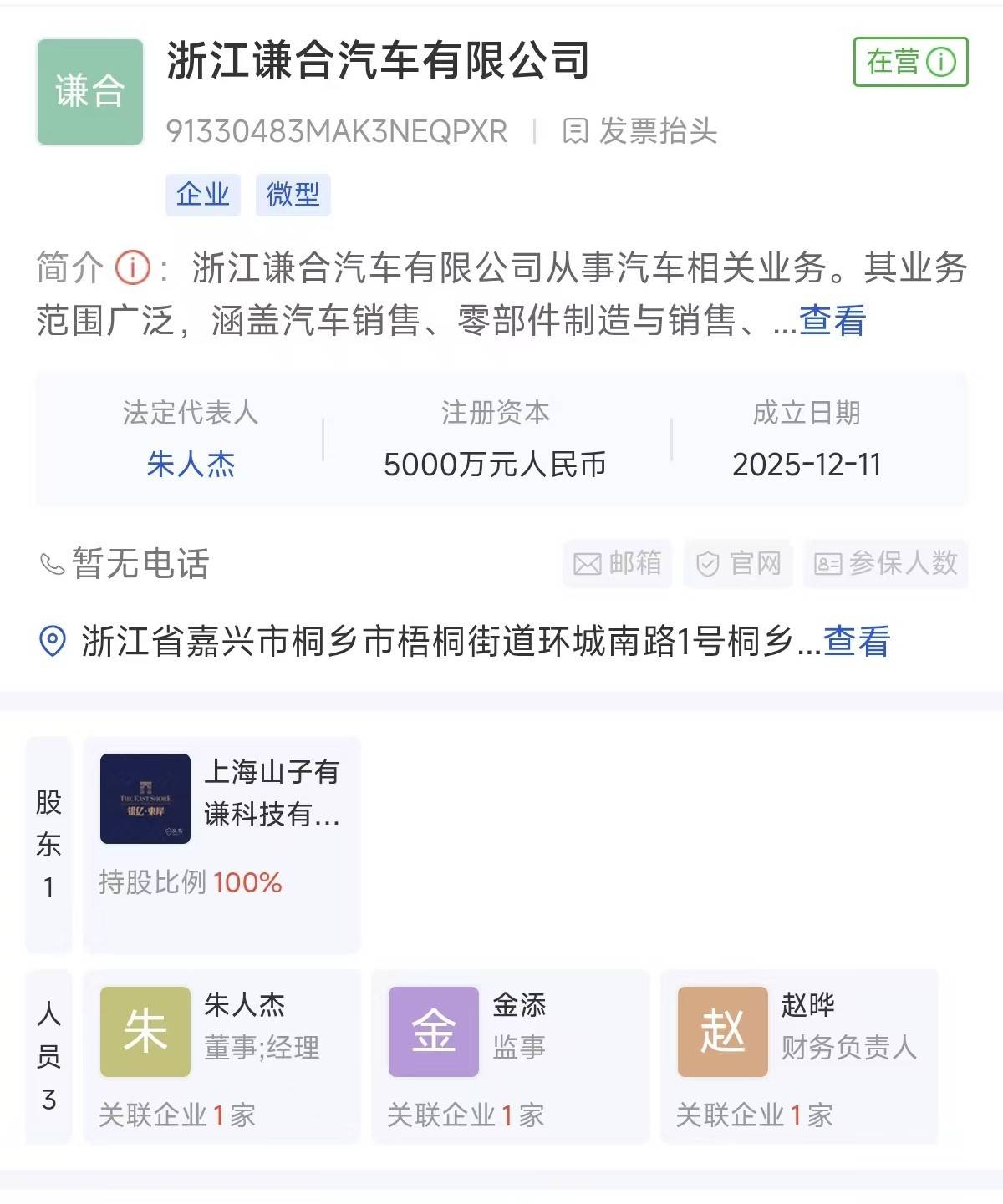Screen dimensions: 1003x1204
Task: View 参保人数 insured count
Action: [886, 564]
